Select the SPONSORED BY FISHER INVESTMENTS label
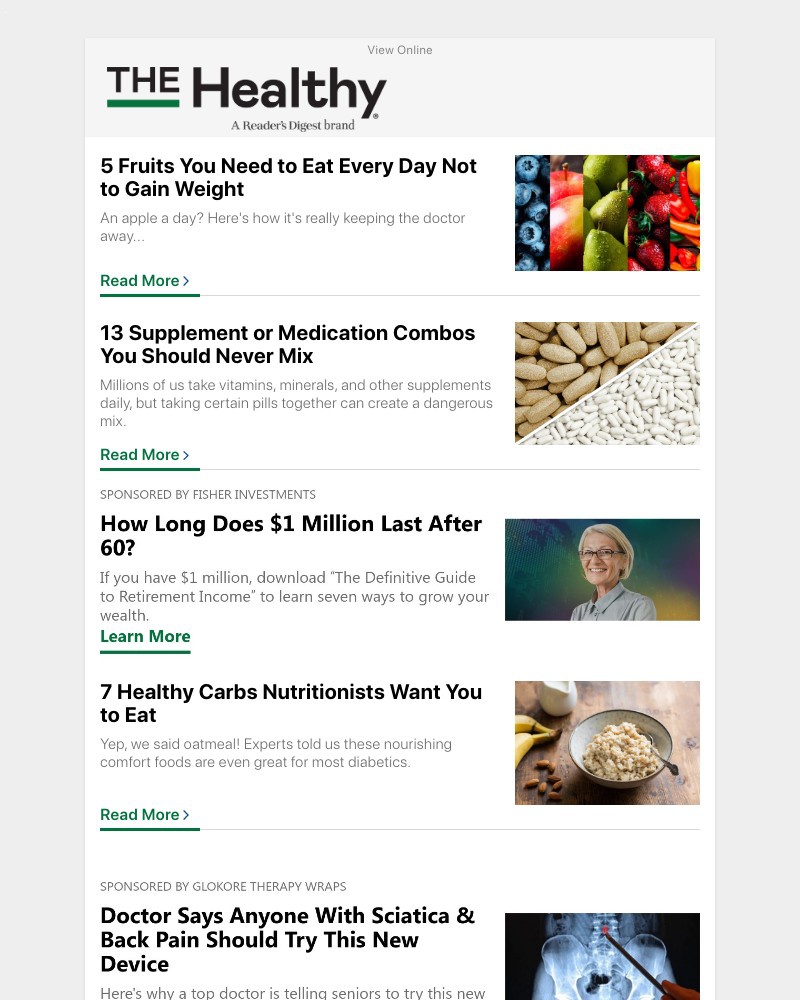The image size is (800, 1000). click(208, 494)
